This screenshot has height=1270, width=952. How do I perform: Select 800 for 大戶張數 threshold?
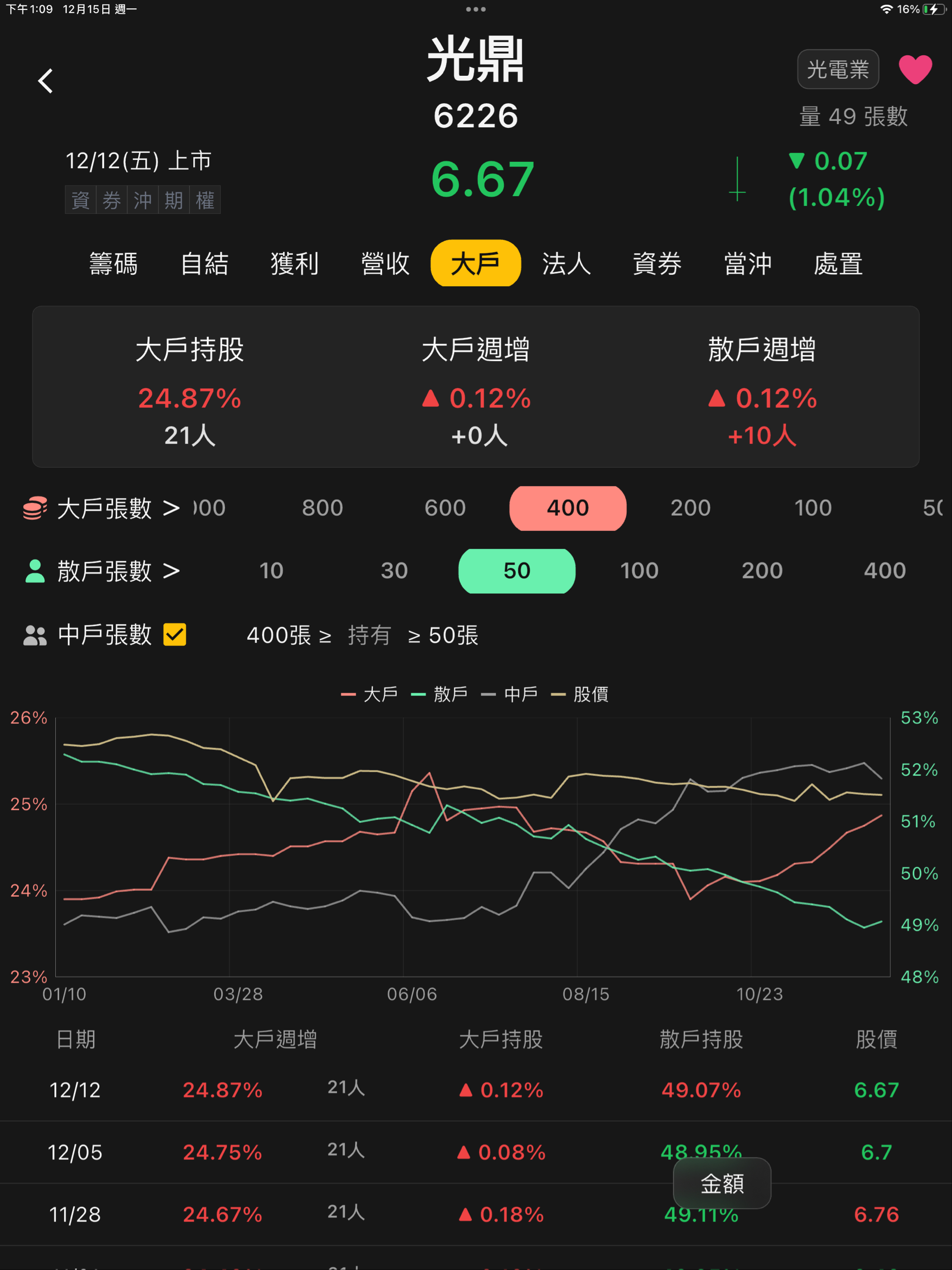pyautogui.click(x=322, y=508)
